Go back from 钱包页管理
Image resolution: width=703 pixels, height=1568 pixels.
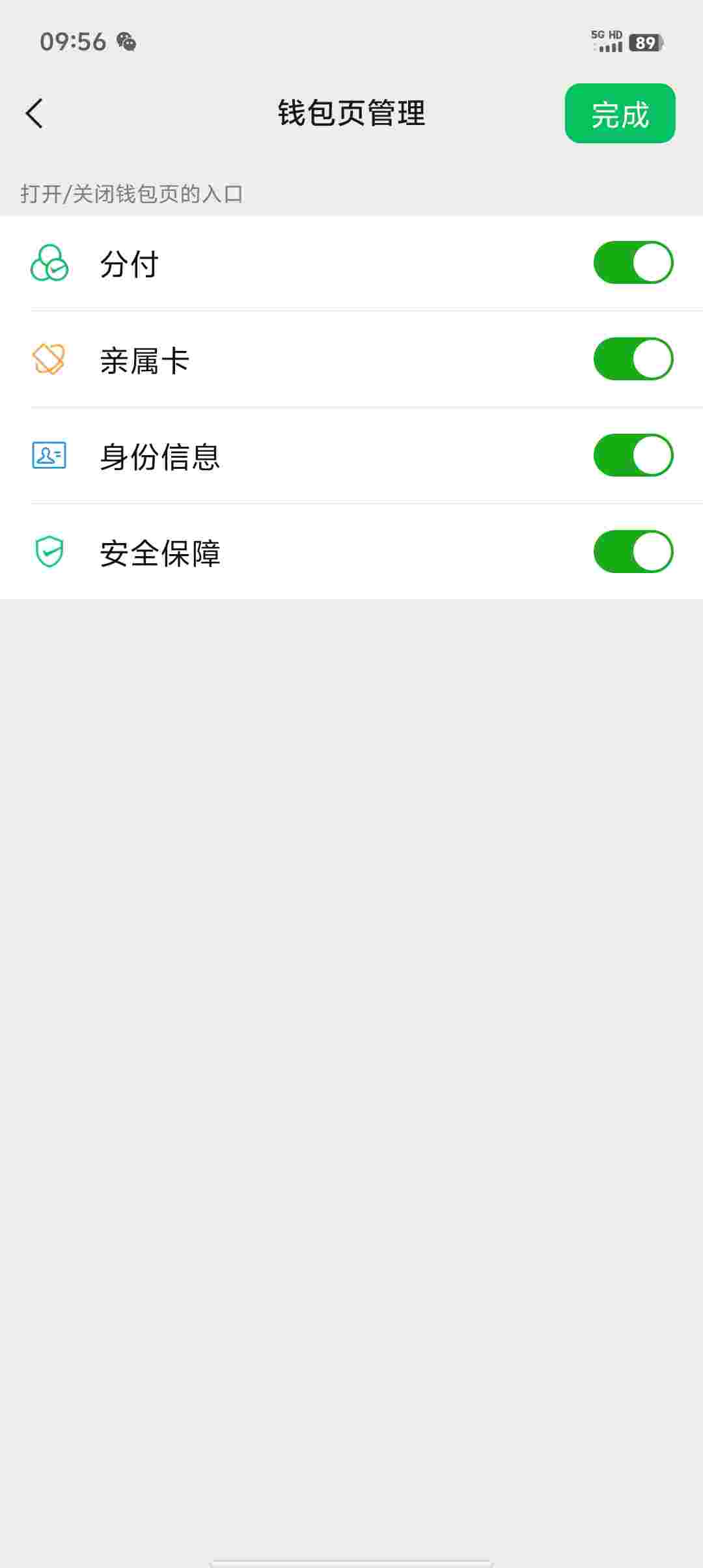34,114
